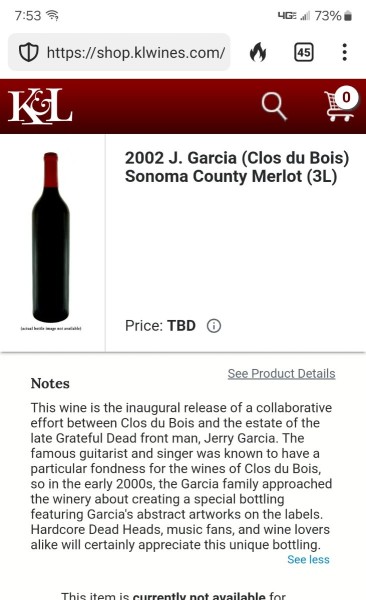Open the browser three-dot overflow menu
The image size is (366, 600).
(345, 52)
